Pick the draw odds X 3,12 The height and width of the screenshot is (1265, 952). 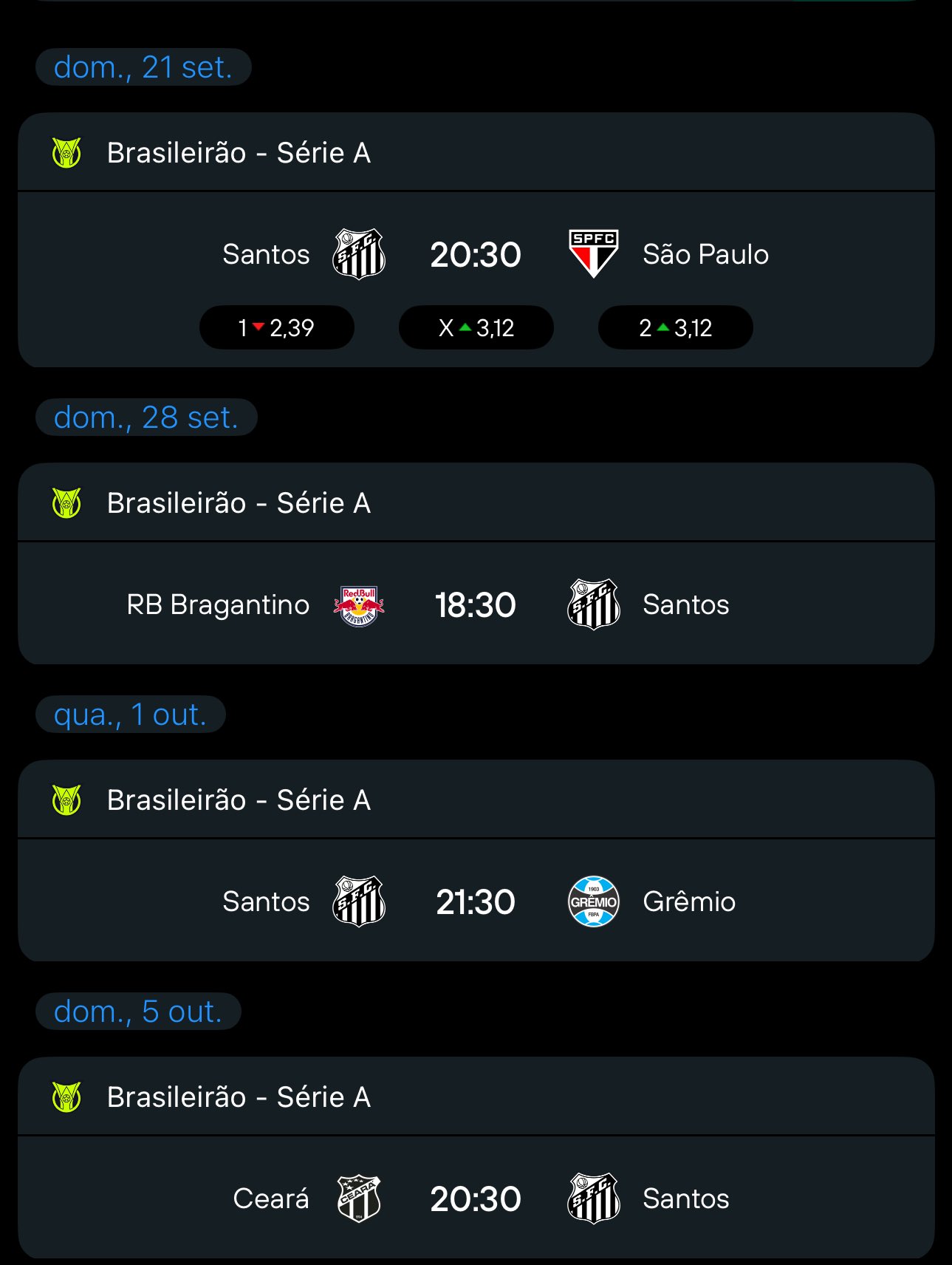click(x=476, y=327)
